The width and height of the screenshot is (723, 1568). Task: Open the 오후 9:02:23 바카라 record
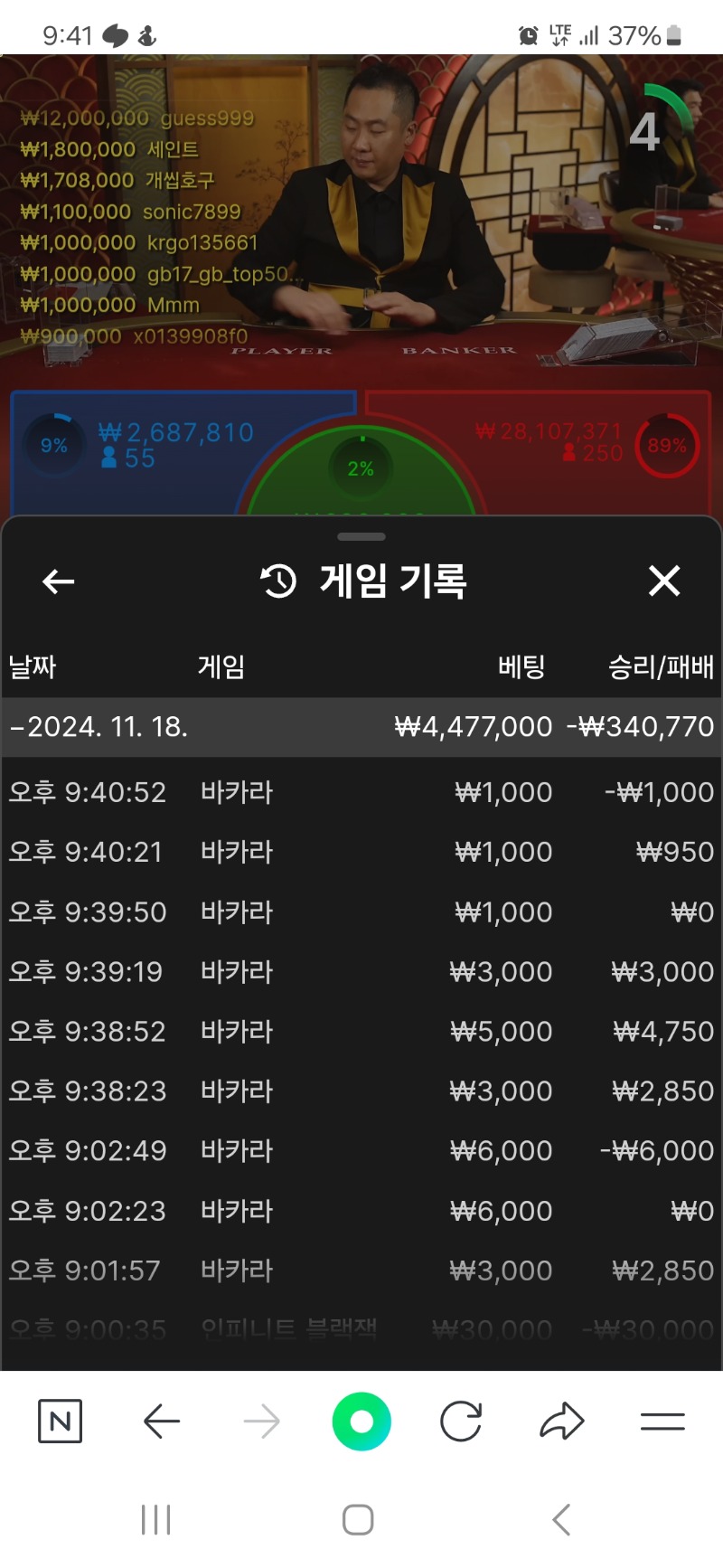[361, 1211]
